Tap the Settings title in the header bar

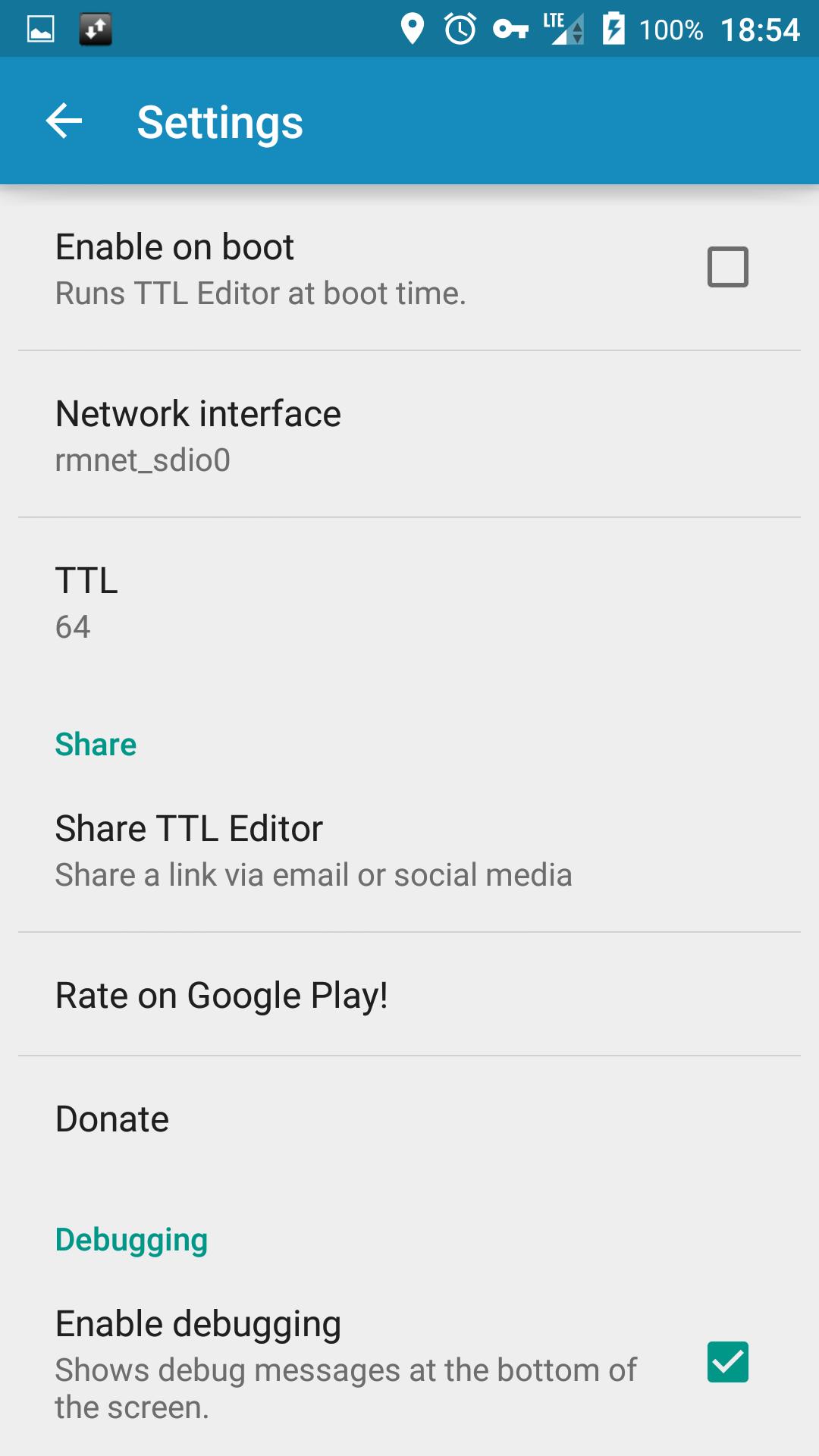(x=218, y=121)
